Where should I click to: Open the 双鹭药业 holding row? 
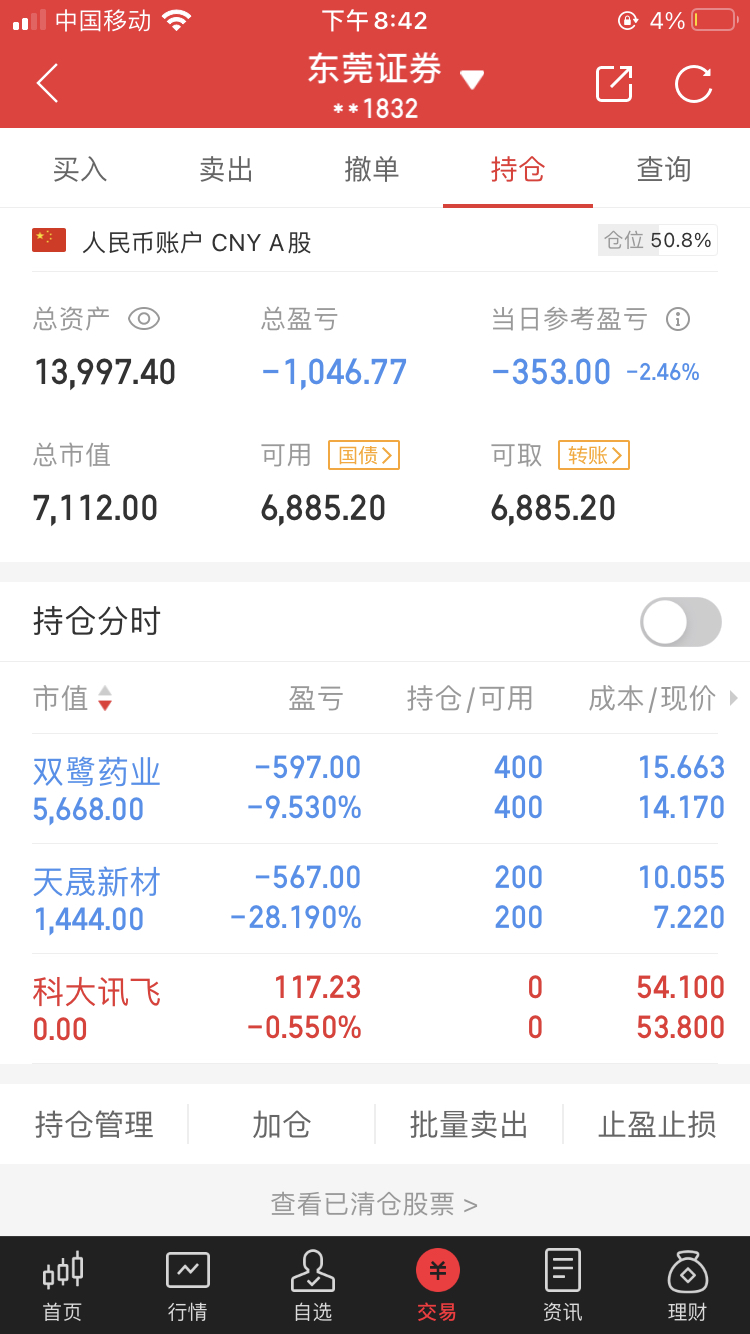[375, 788]
